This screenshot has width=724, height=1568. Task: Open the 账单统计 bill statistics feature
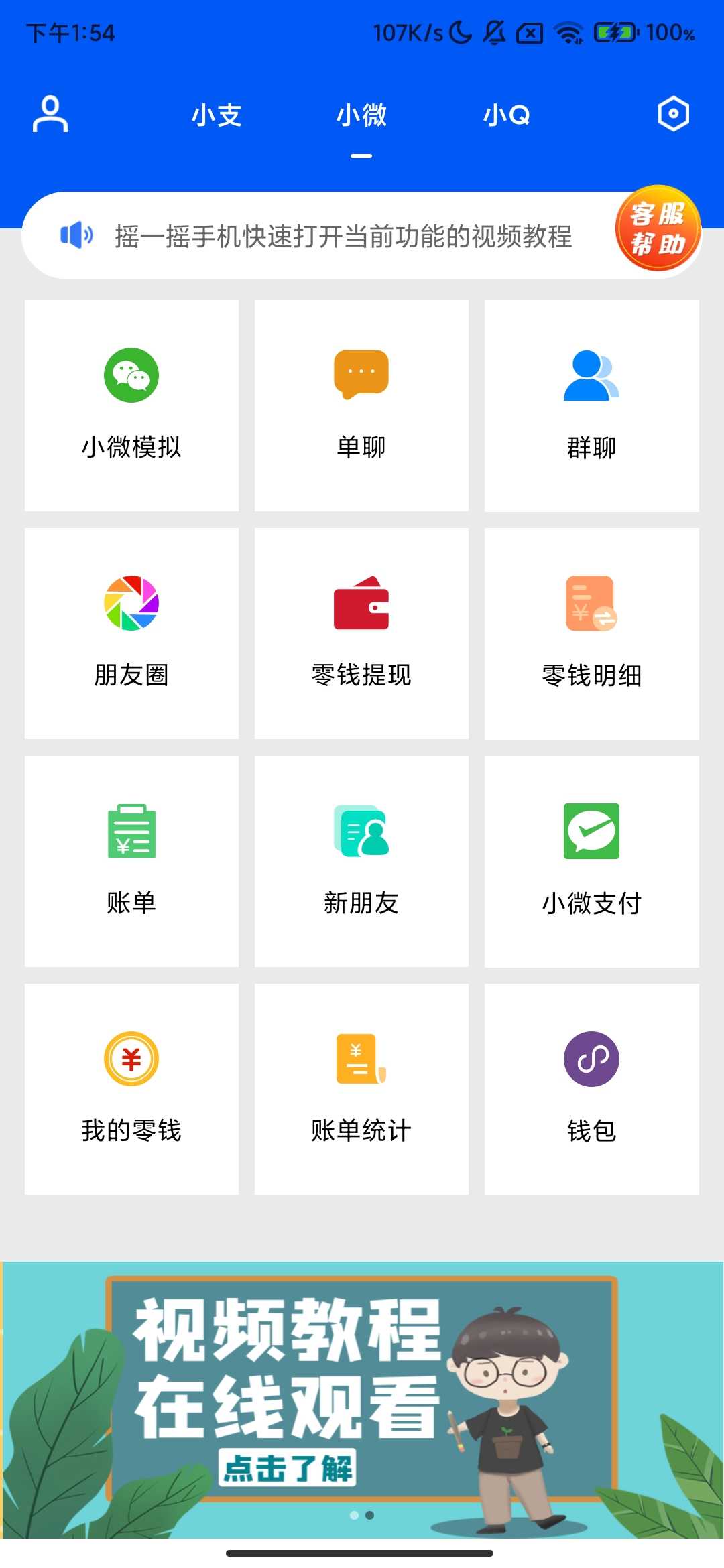pos(361,1089)
